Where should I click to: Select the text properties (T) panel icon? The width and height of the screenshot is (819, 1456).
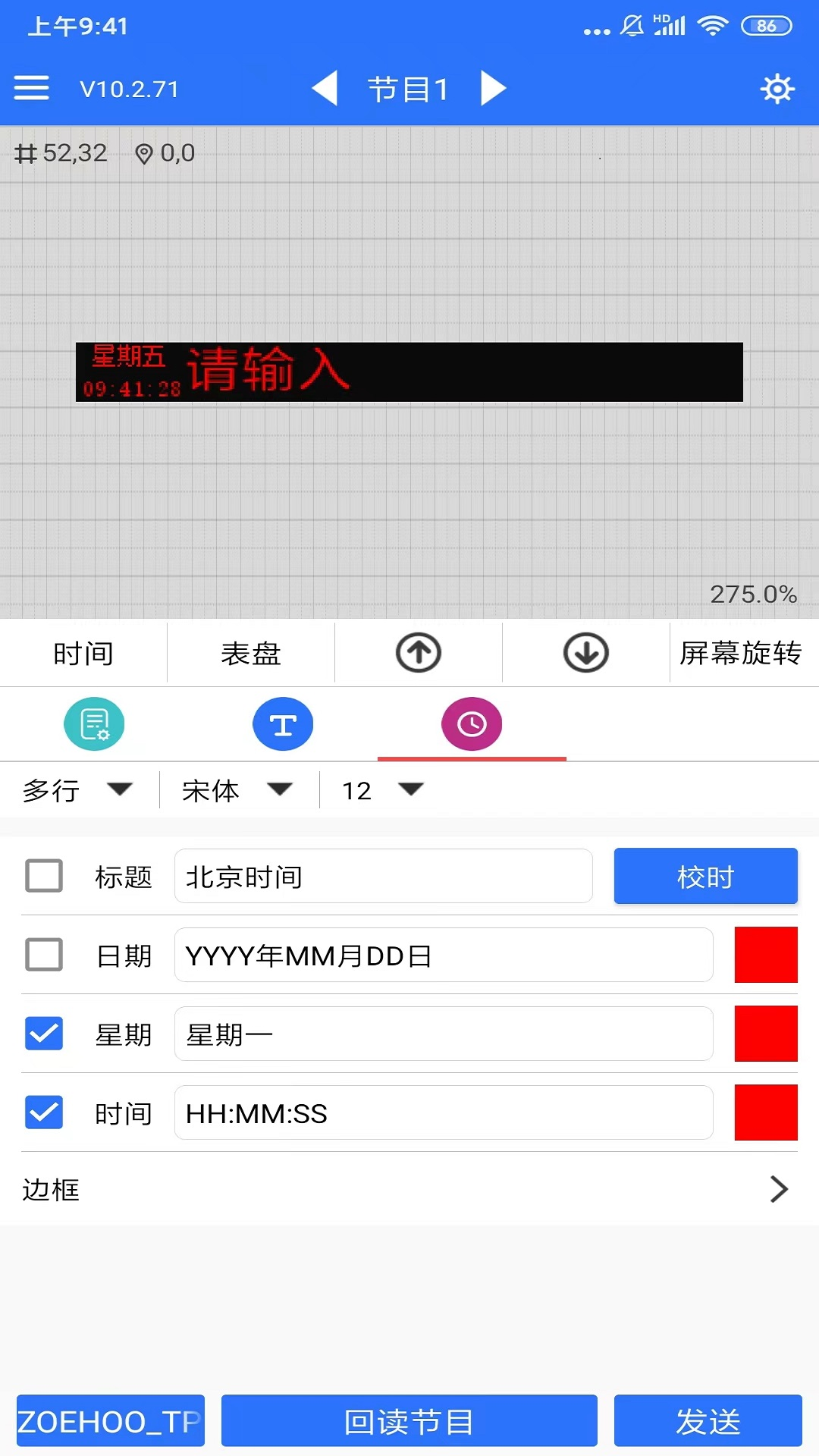point(283,724)
